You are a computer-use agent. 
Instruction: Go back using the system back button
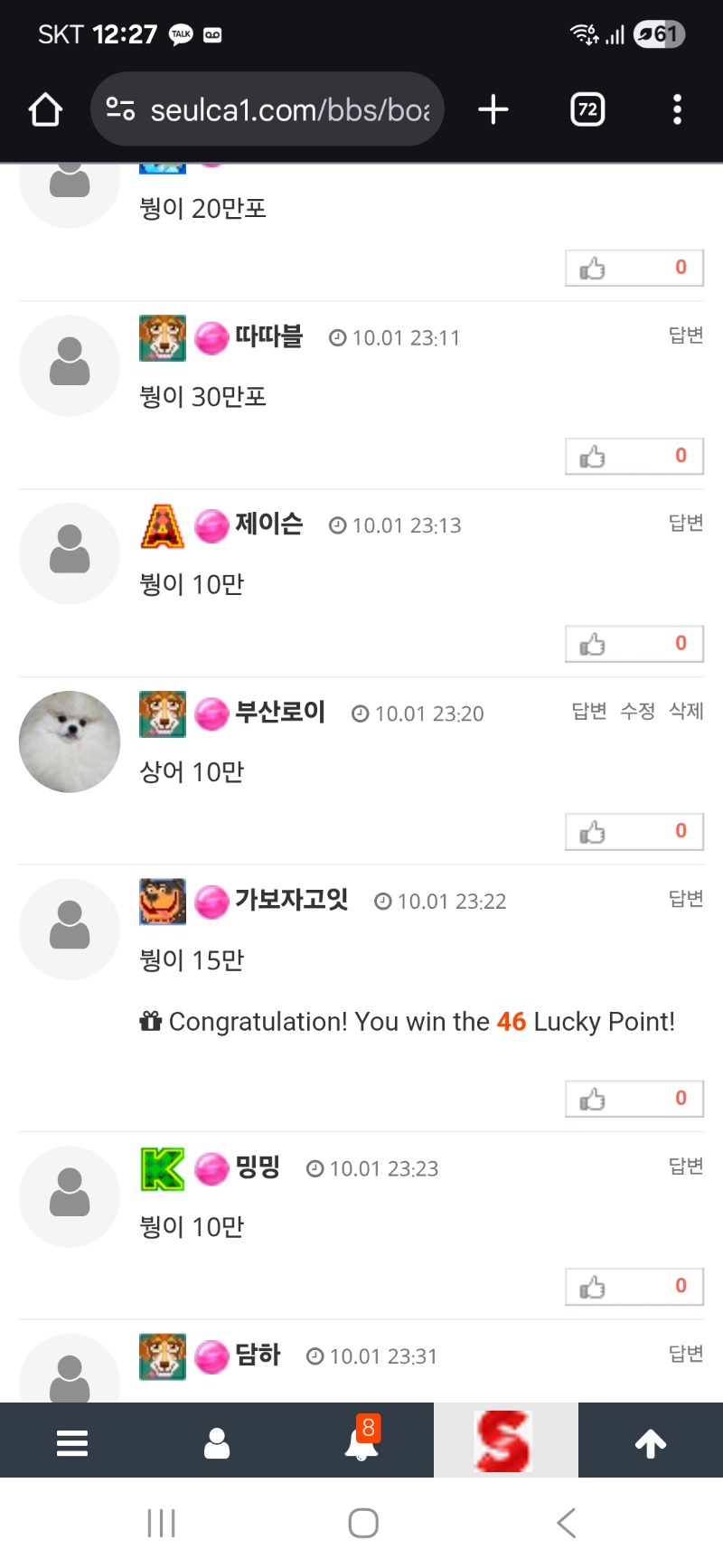pyautogui.click(x=567, y=1524)
